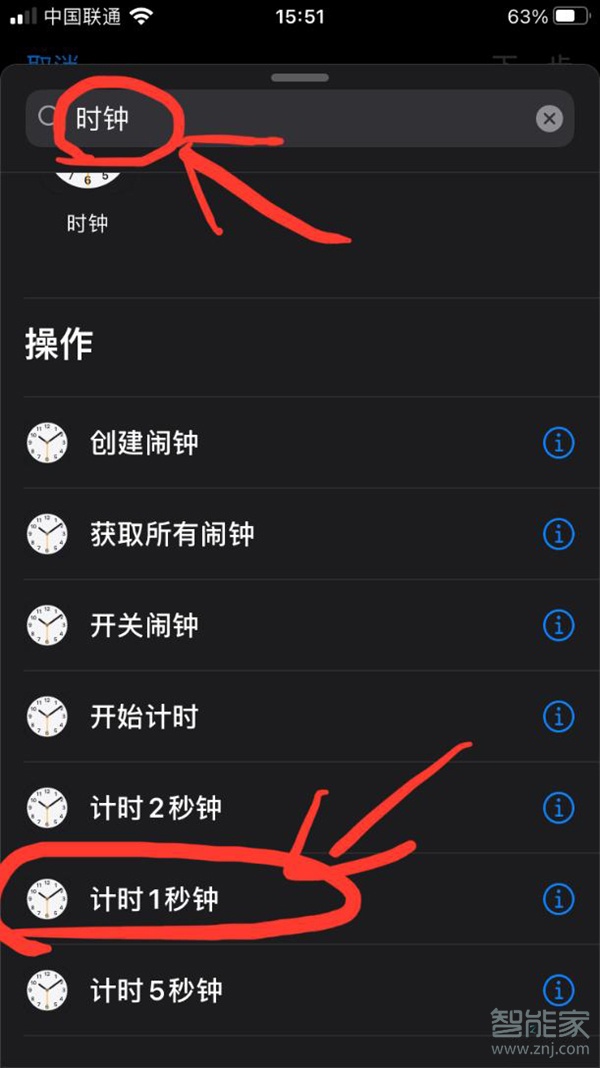
Task: Choose the 计时 1 秒钟 action
Action: [155, 898]
